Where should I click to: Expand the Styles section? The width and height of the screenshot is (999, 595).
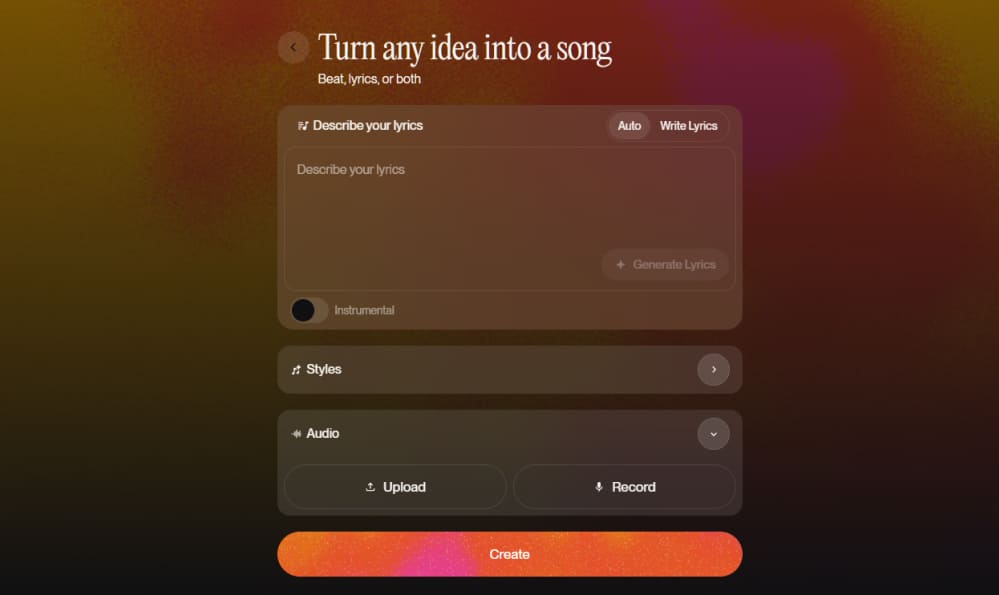tap(713, 370)
